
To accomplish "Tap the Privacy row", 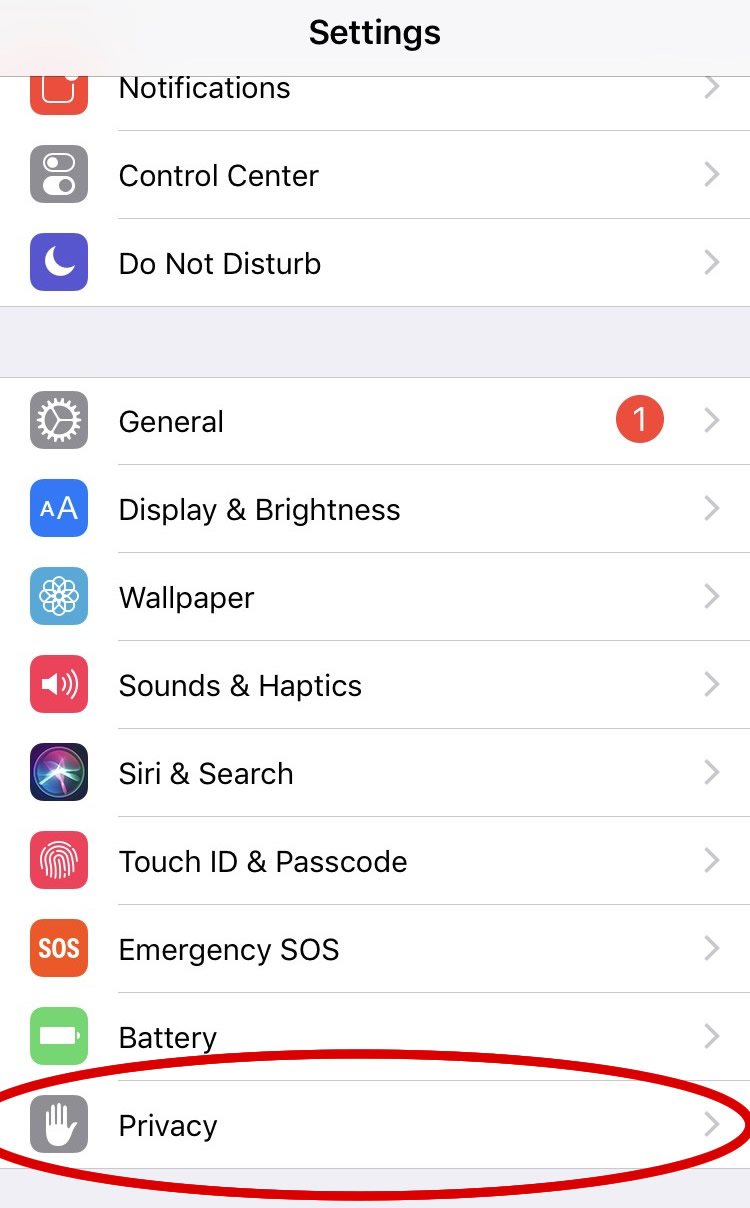I will tap(375, 1125).
